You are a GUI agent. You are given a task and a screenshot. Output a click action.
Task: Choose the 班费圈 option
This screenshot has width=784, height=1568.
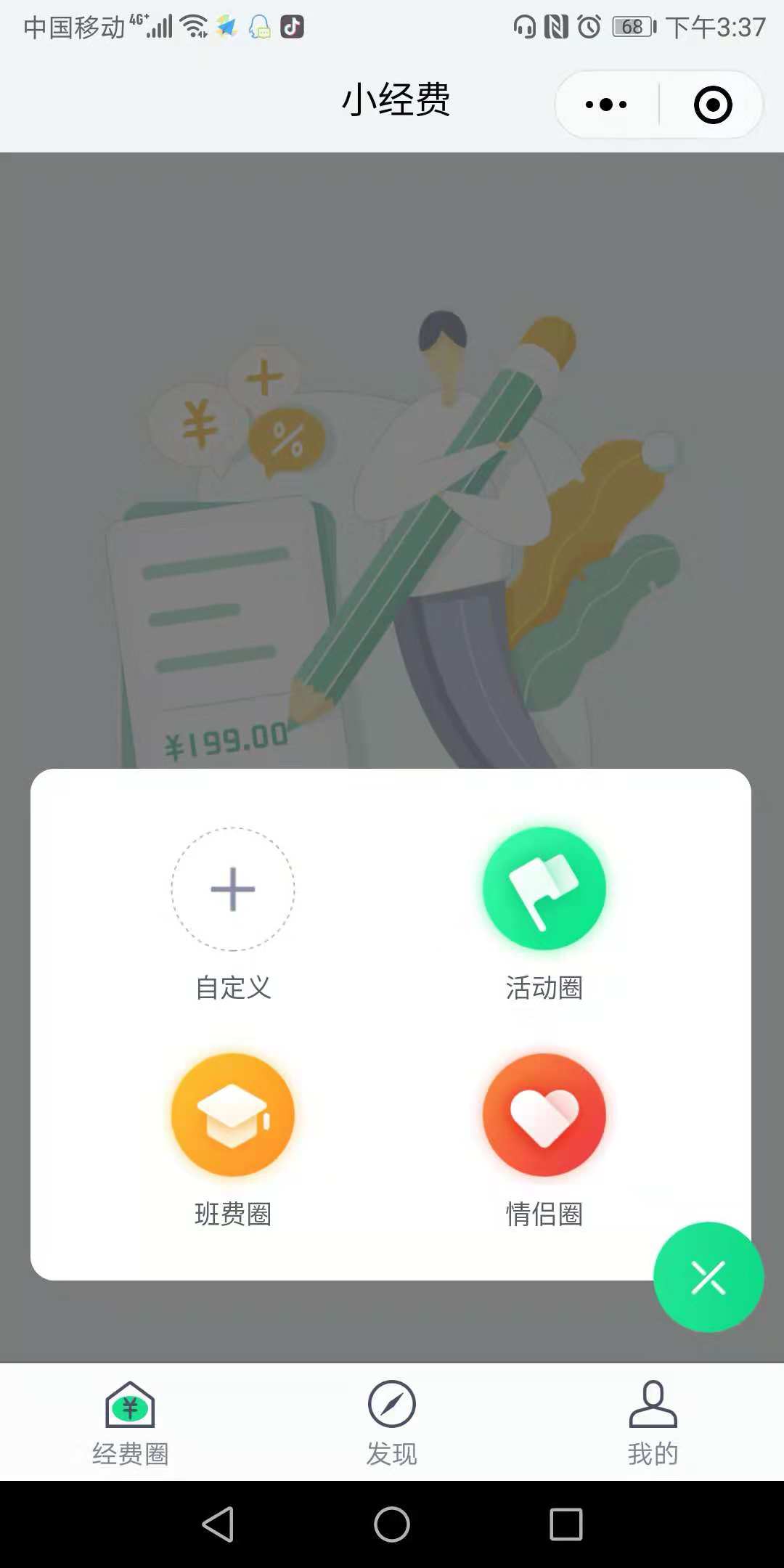(x=233, y=1116)
